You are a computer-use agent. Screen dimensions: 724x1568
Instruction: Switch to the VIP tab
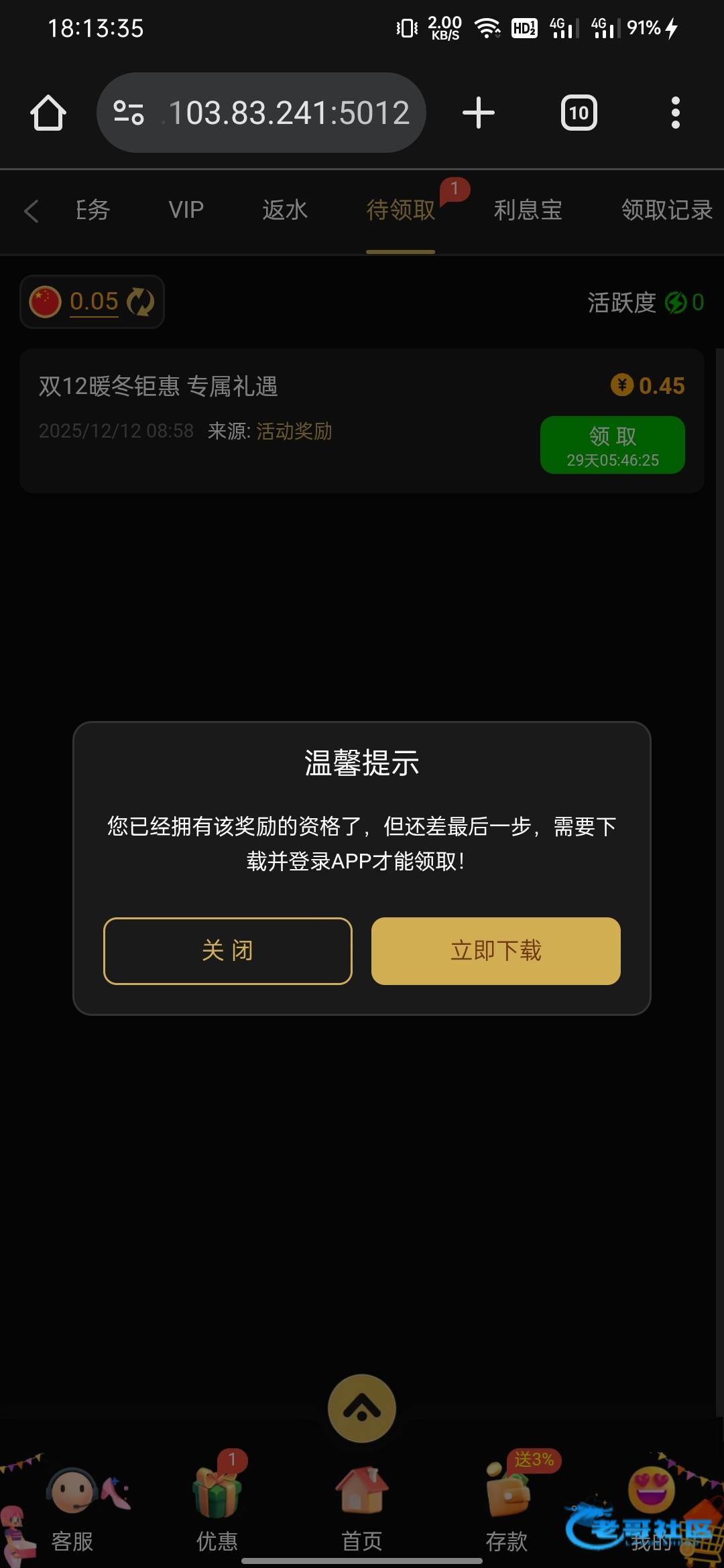click(186, 210)
